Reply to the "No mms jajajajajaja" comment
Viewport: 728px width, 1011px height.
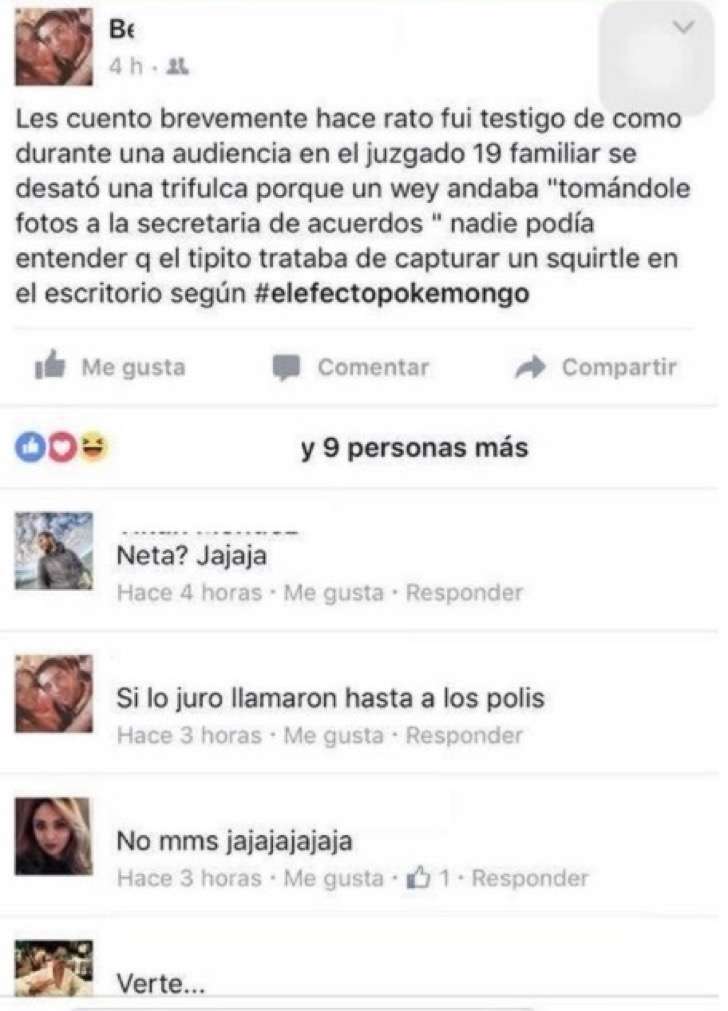(x=530, y=878)
